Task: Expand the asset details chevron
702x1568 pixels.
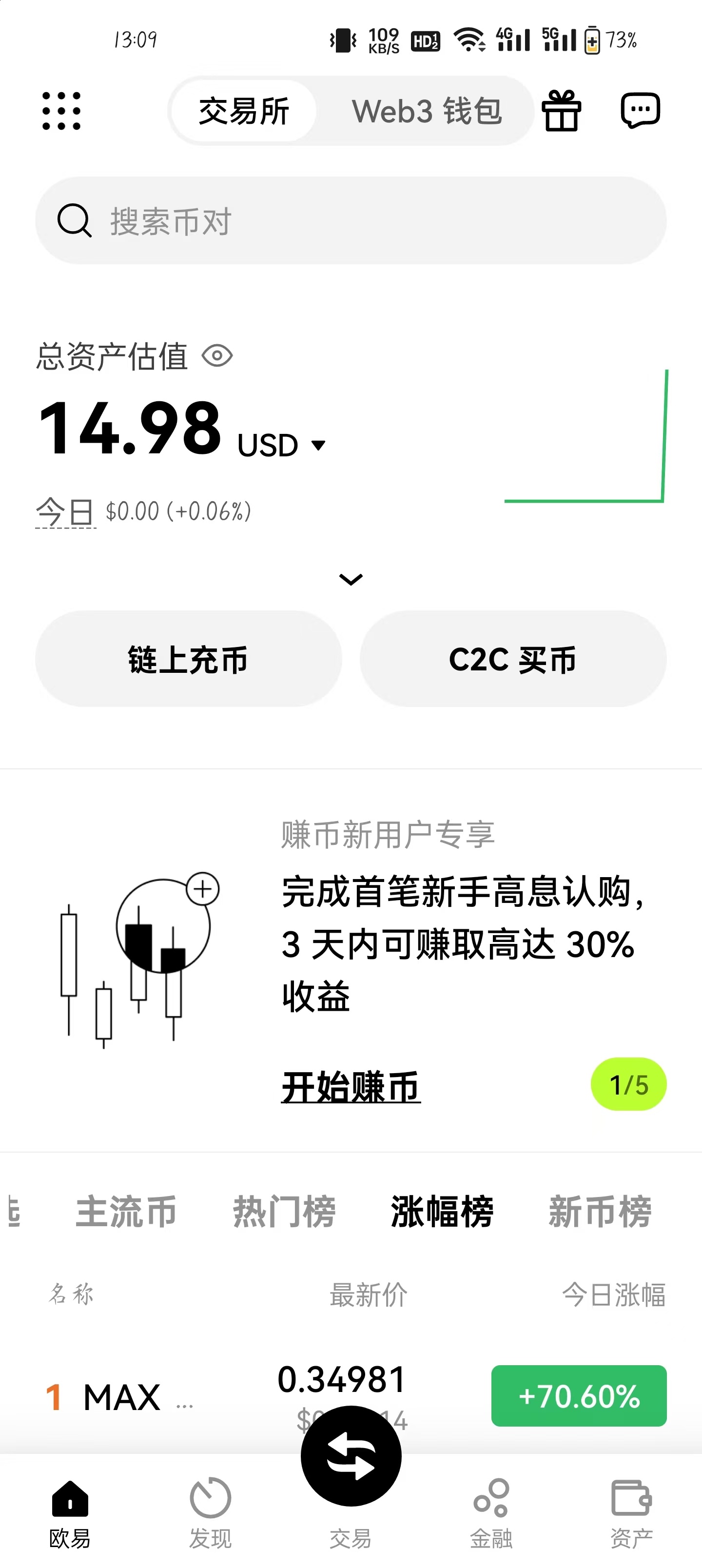Action: point(351,579)
